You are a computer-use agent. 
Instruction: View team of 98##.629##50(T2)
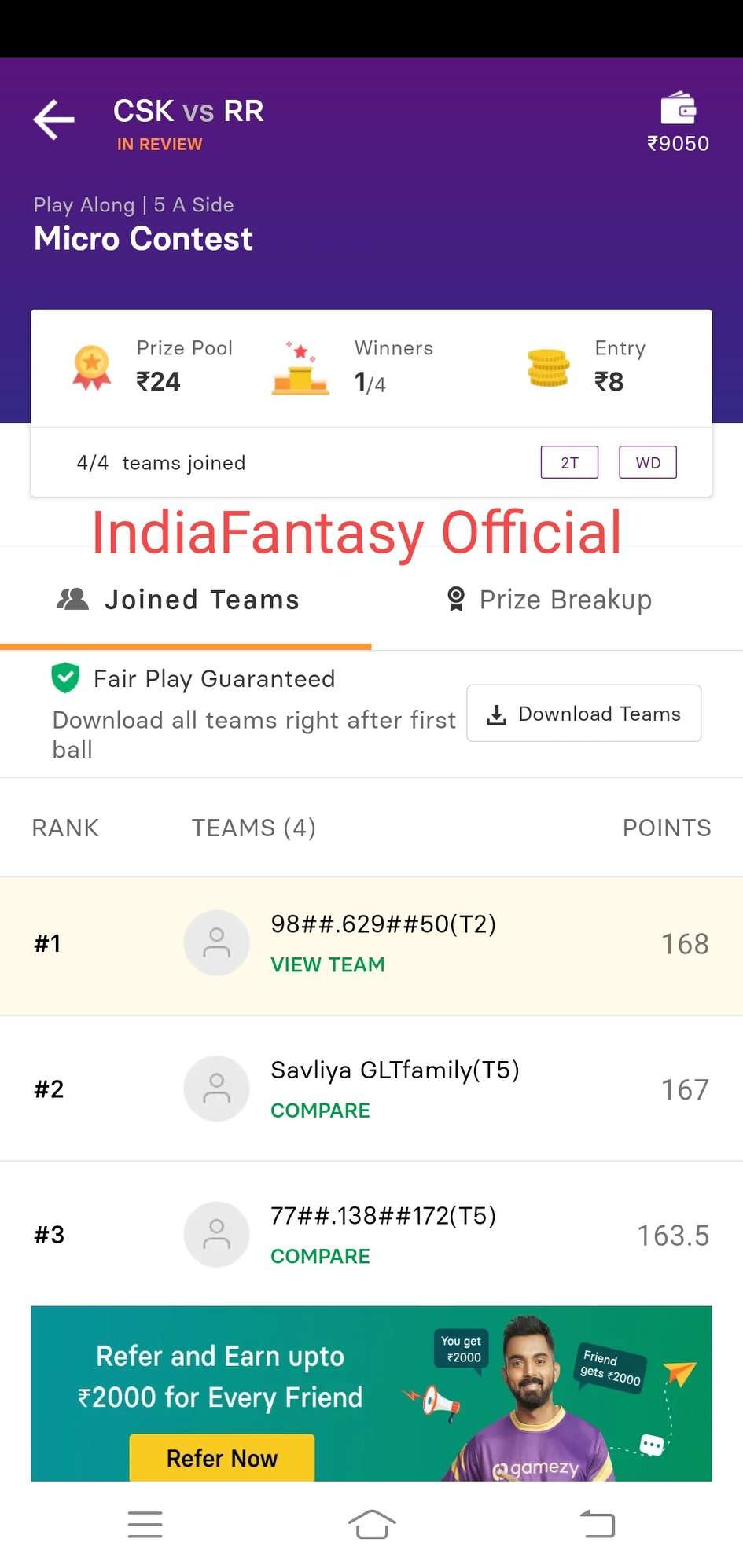coord(328,964)
